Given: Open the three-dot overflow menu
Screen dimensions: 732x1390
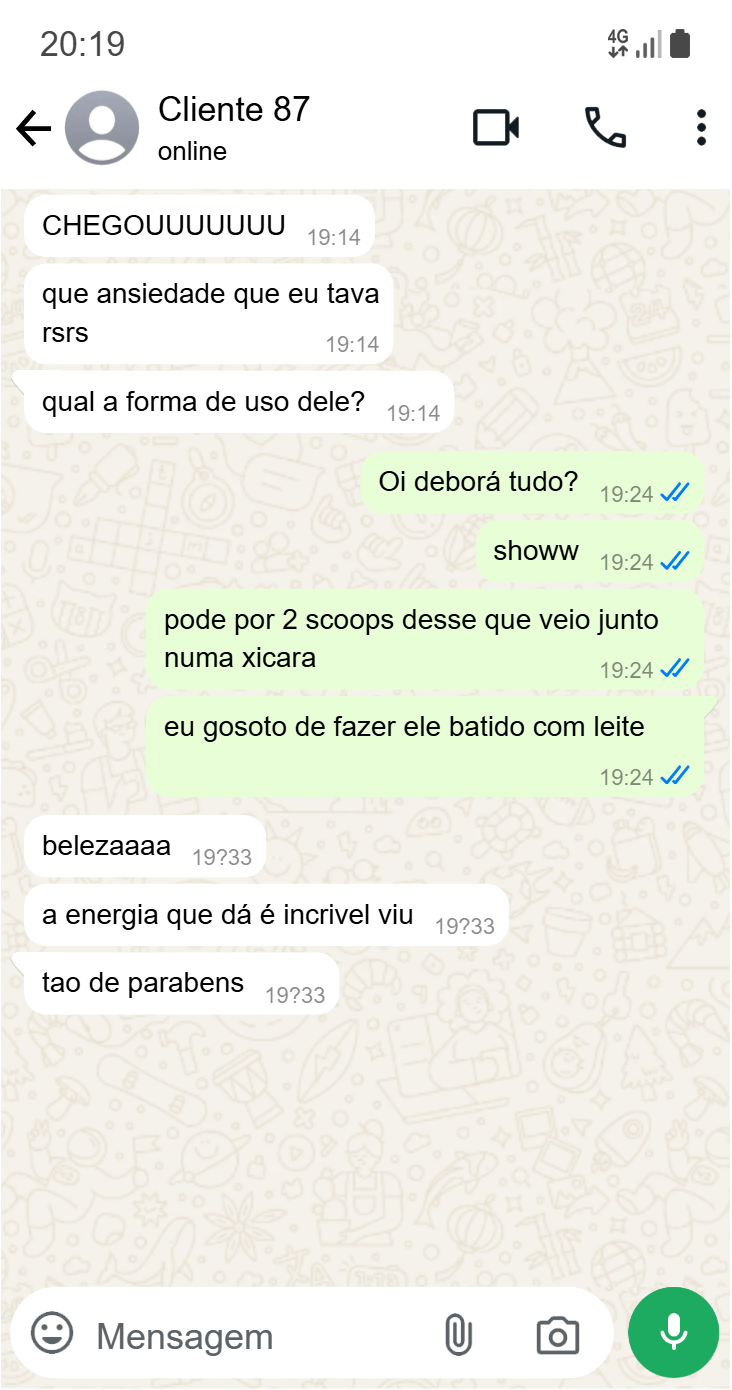Looking at the screenshot, I should point(701,128).
